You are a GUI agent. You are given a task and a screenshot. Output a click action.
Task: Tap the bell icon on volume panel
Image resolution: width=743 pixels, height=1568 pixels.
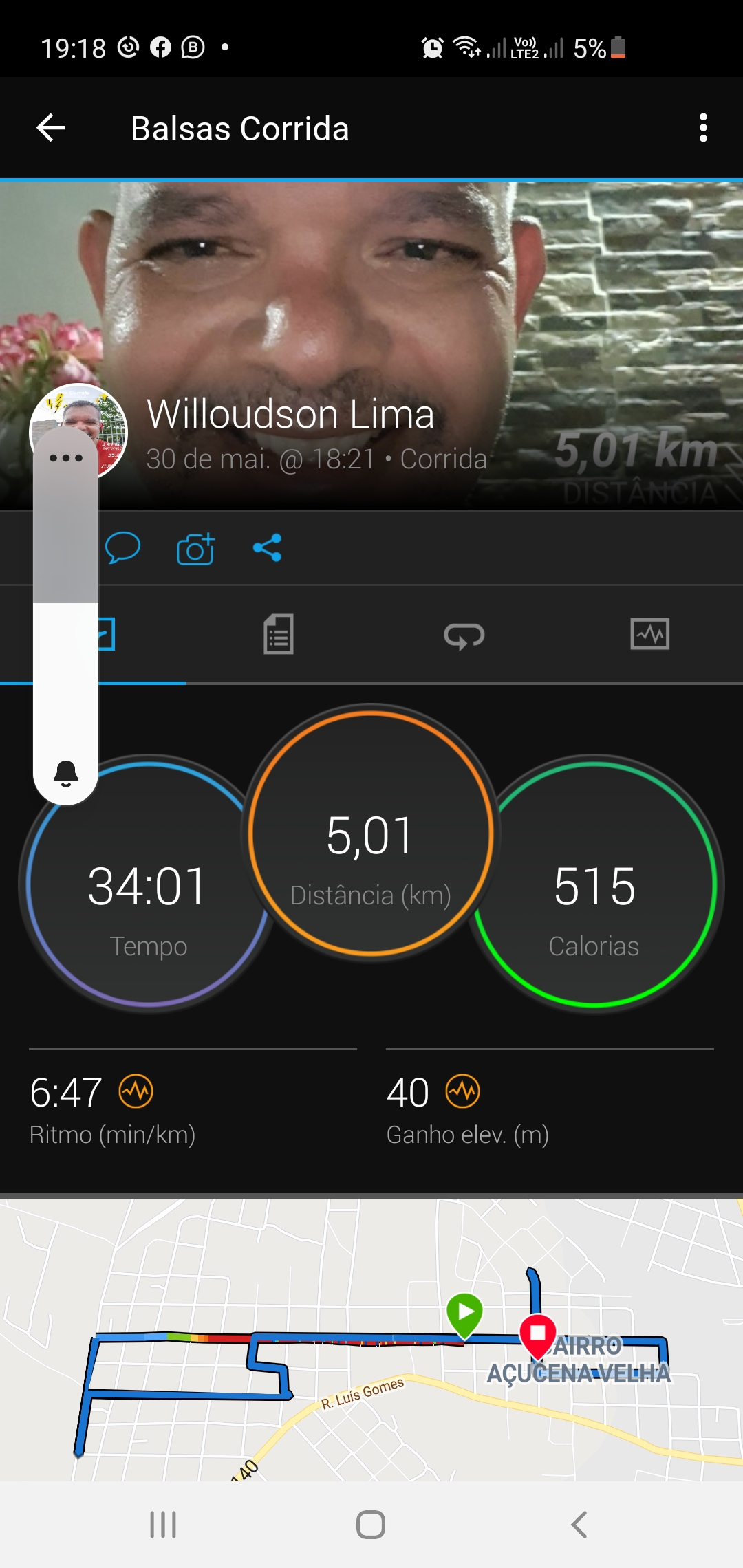coord(66,774)
